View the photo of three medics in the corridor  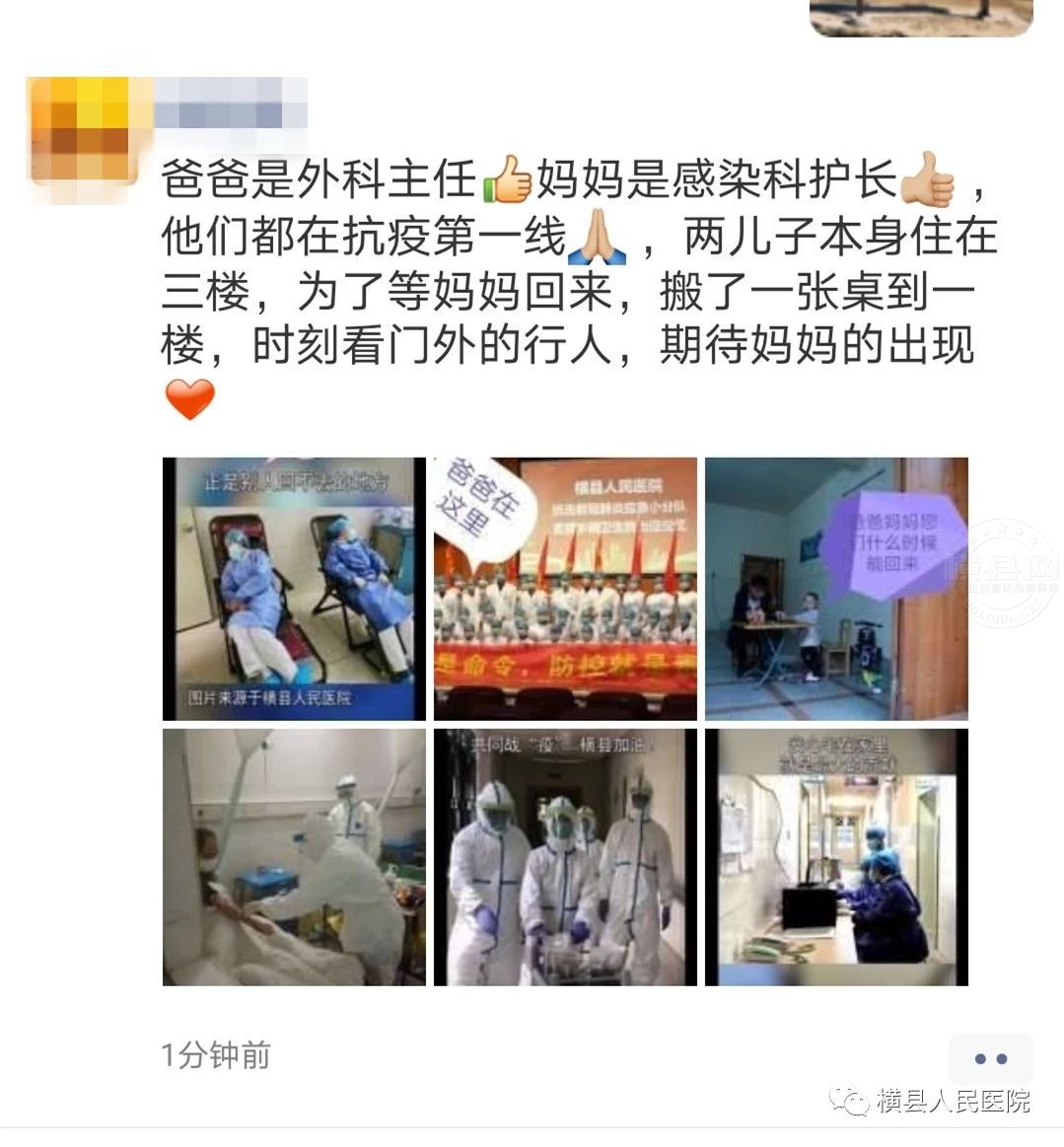pyautogui.click(x=565, y=856)
